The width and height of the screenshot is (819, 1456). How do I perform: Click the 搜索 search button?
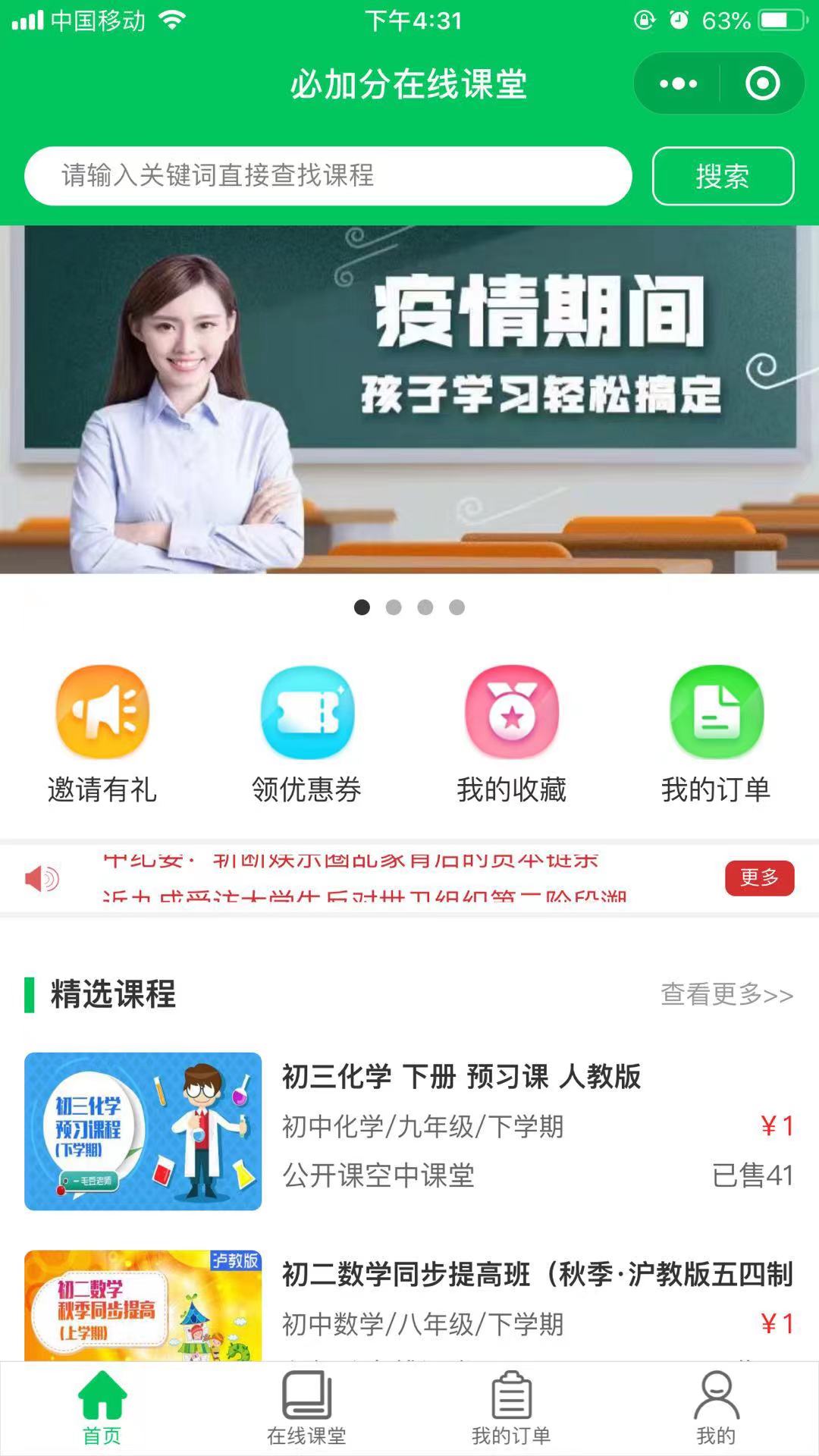point(722,176)
